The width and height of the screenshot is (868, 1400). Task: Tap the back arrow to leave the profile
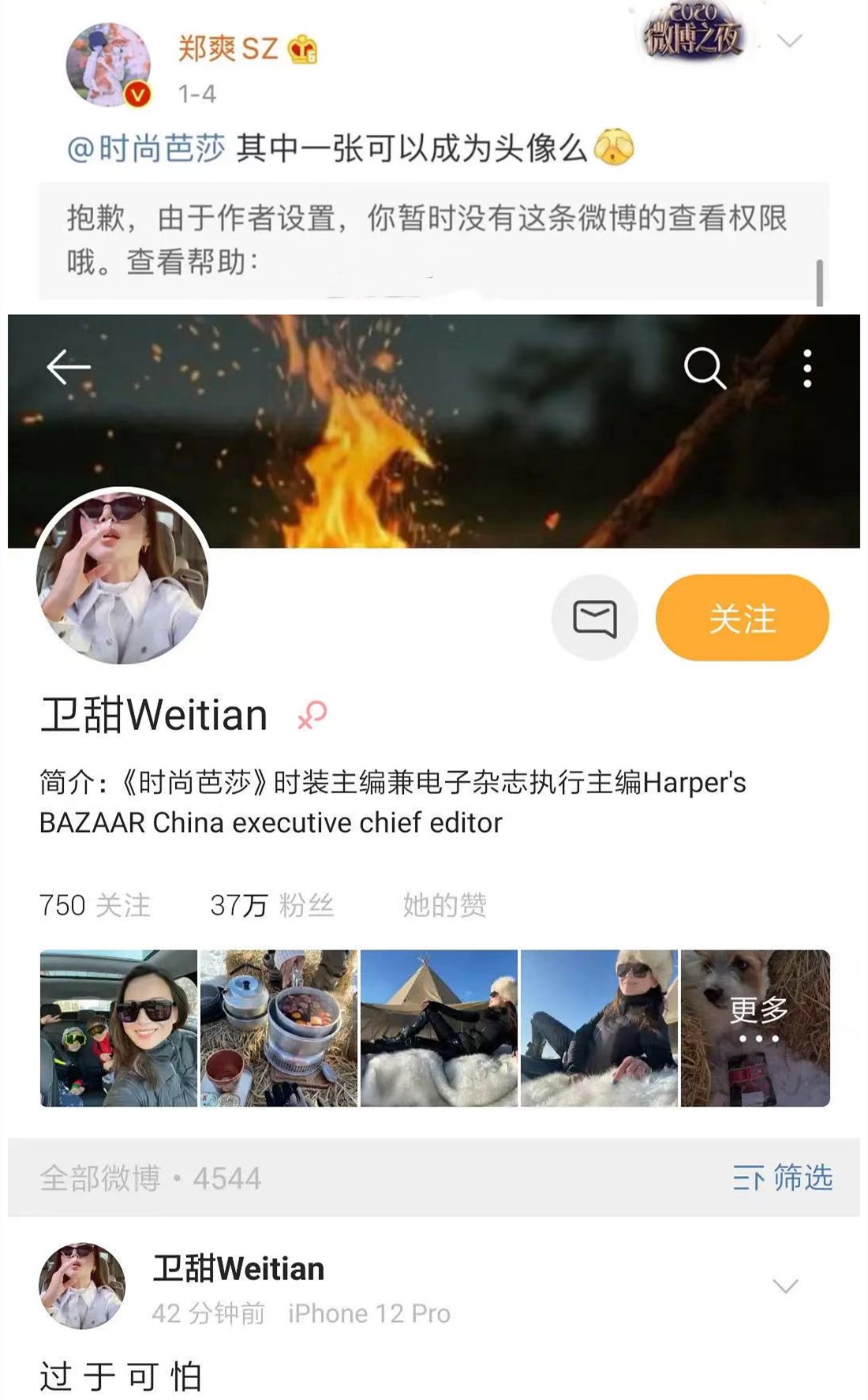coord(68,366)
